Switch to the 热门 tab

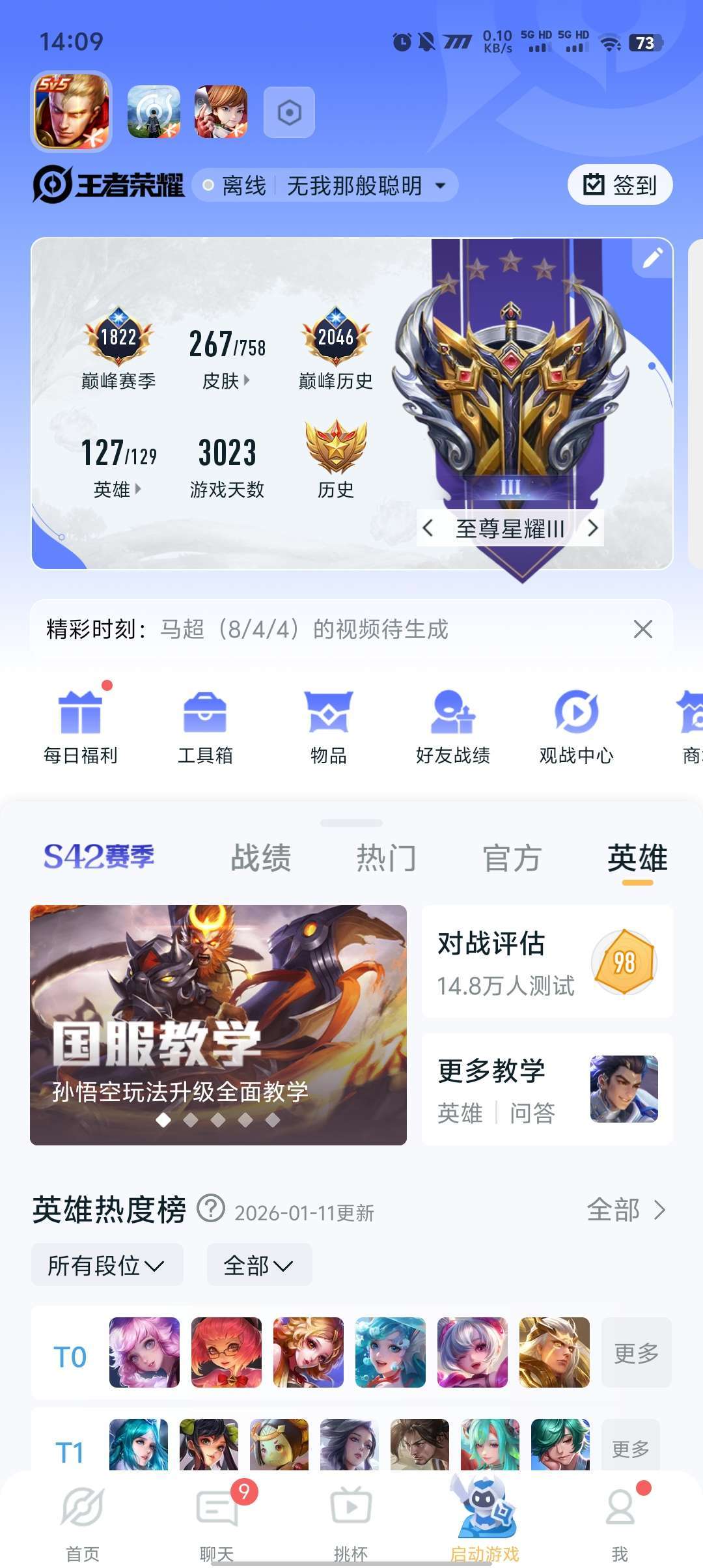pos(386,858)
